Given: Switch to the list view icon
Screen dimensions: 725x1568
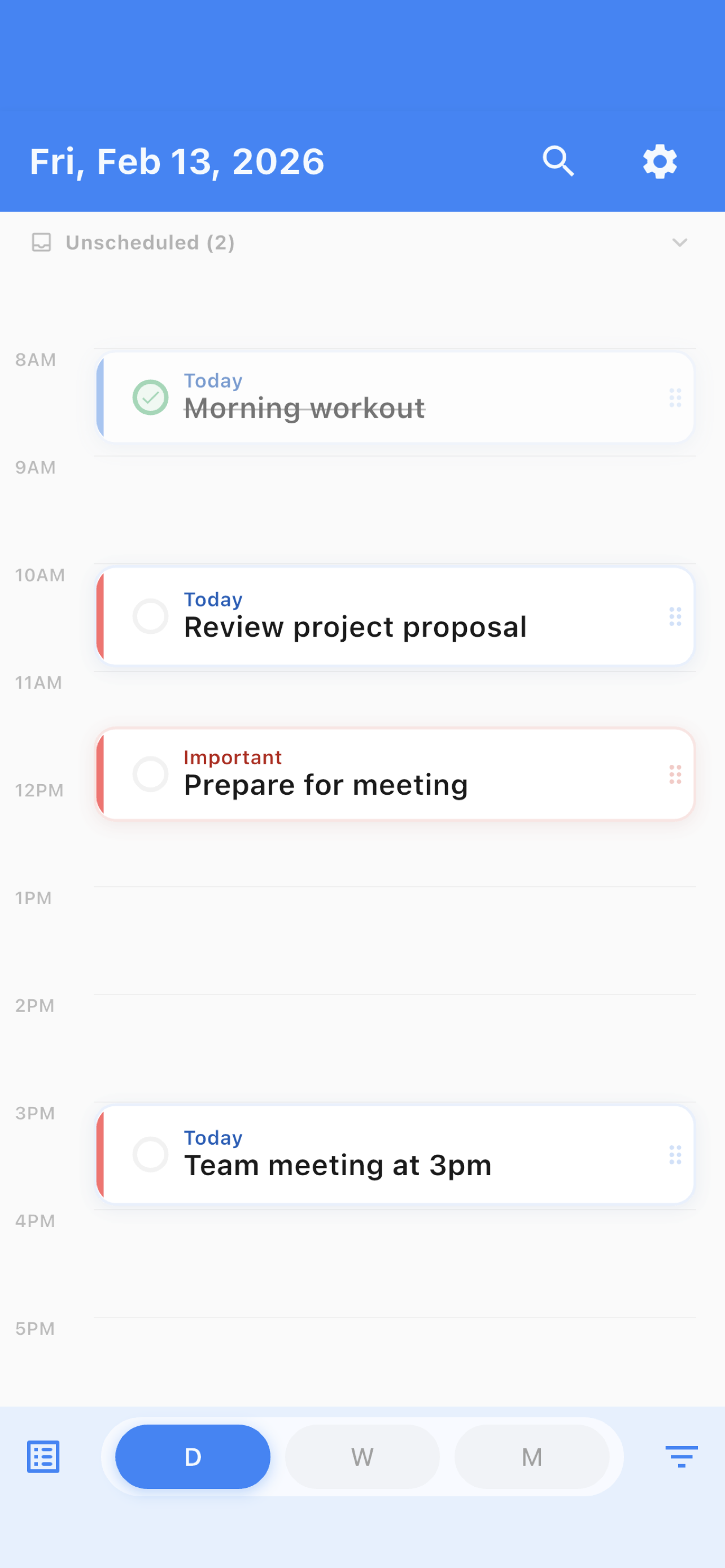Looking at the screenshot, I should pyautogui.click(x=43, y=1457).
